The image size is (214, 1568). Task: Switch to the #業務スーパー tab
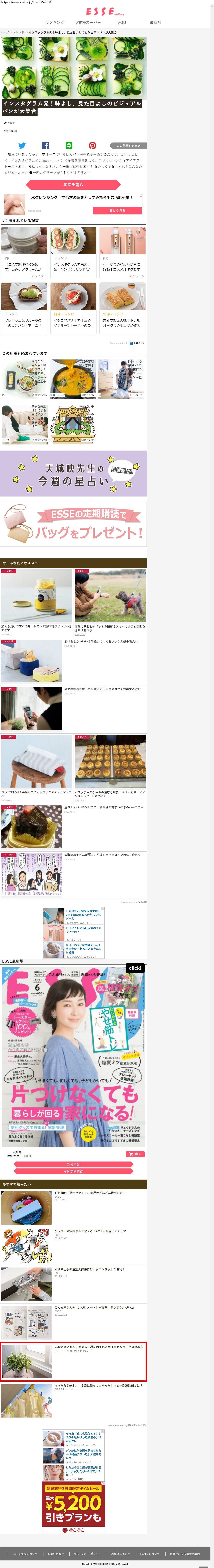tap(88, 22)
